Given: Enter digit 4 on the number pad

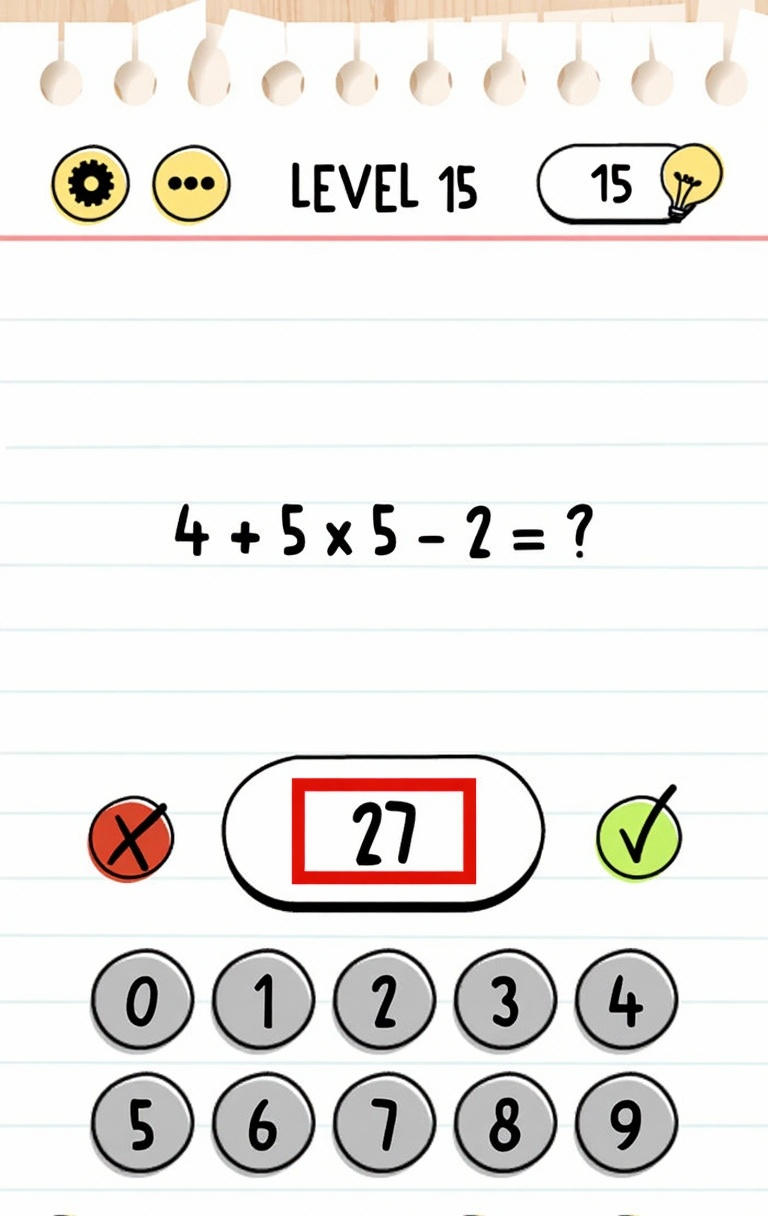Looking at the screenshot, I should coord(626,1000).
